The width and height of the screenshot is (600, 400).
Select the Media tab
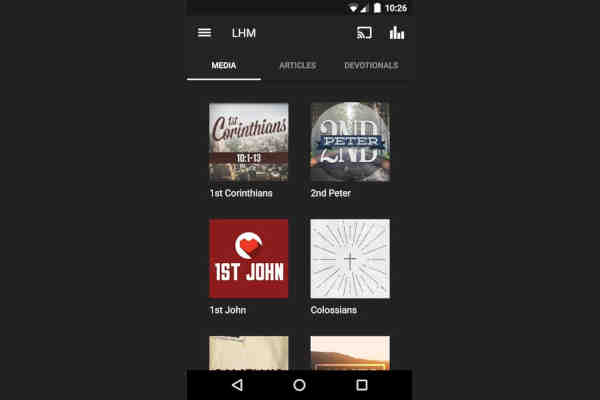(223, 65)
